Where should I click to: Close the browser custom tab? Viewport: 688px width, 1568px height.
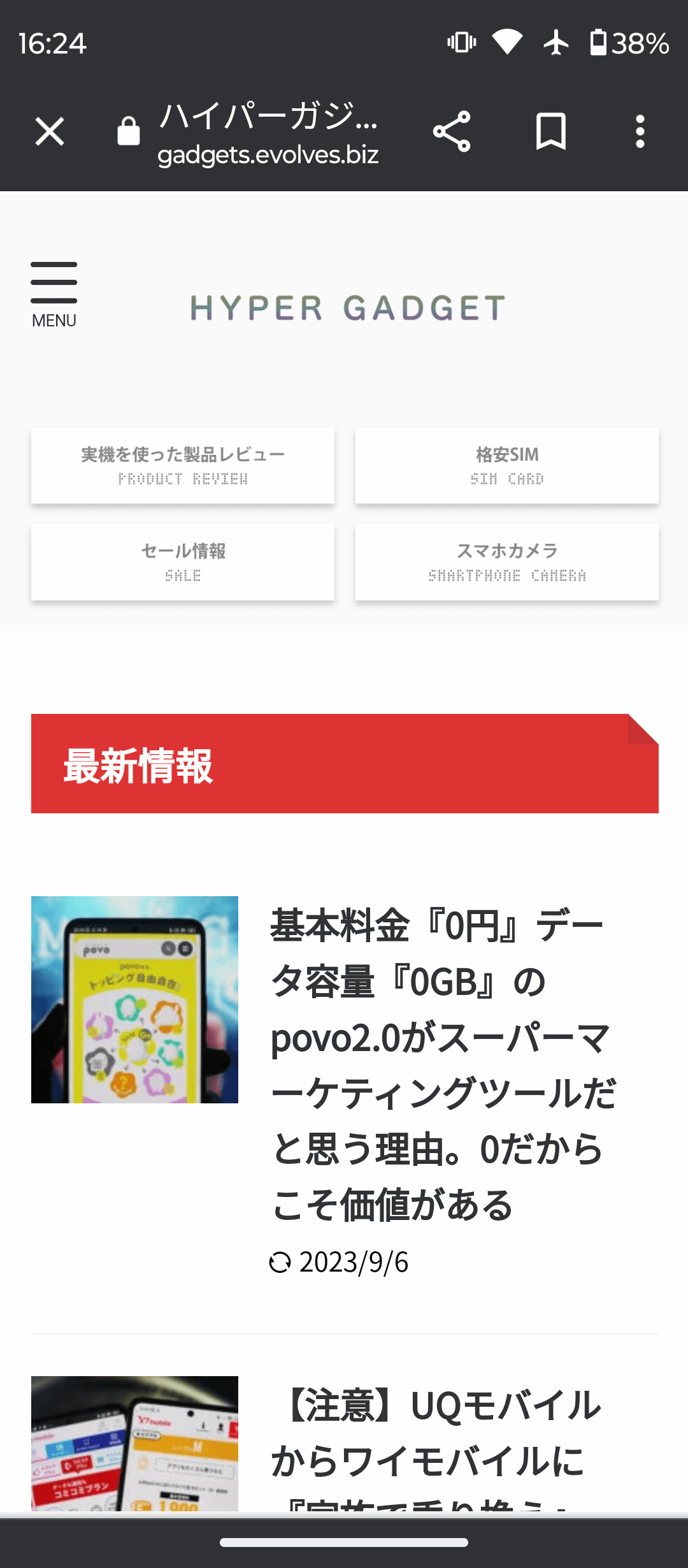click(x=50, y=132)
